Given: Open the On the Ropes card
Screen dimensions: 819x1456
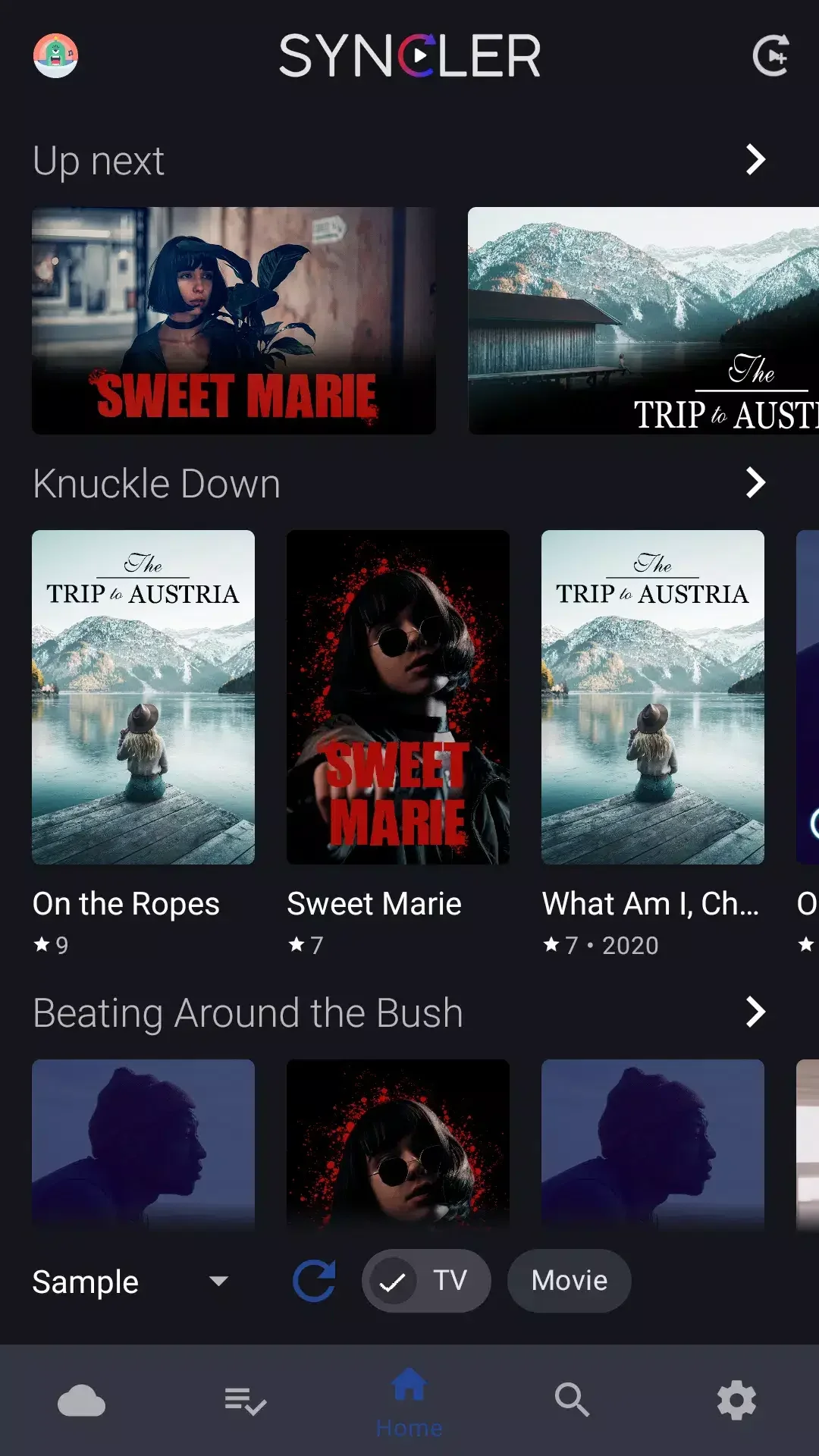Looking at the screenshot, I should coord(143,697).
